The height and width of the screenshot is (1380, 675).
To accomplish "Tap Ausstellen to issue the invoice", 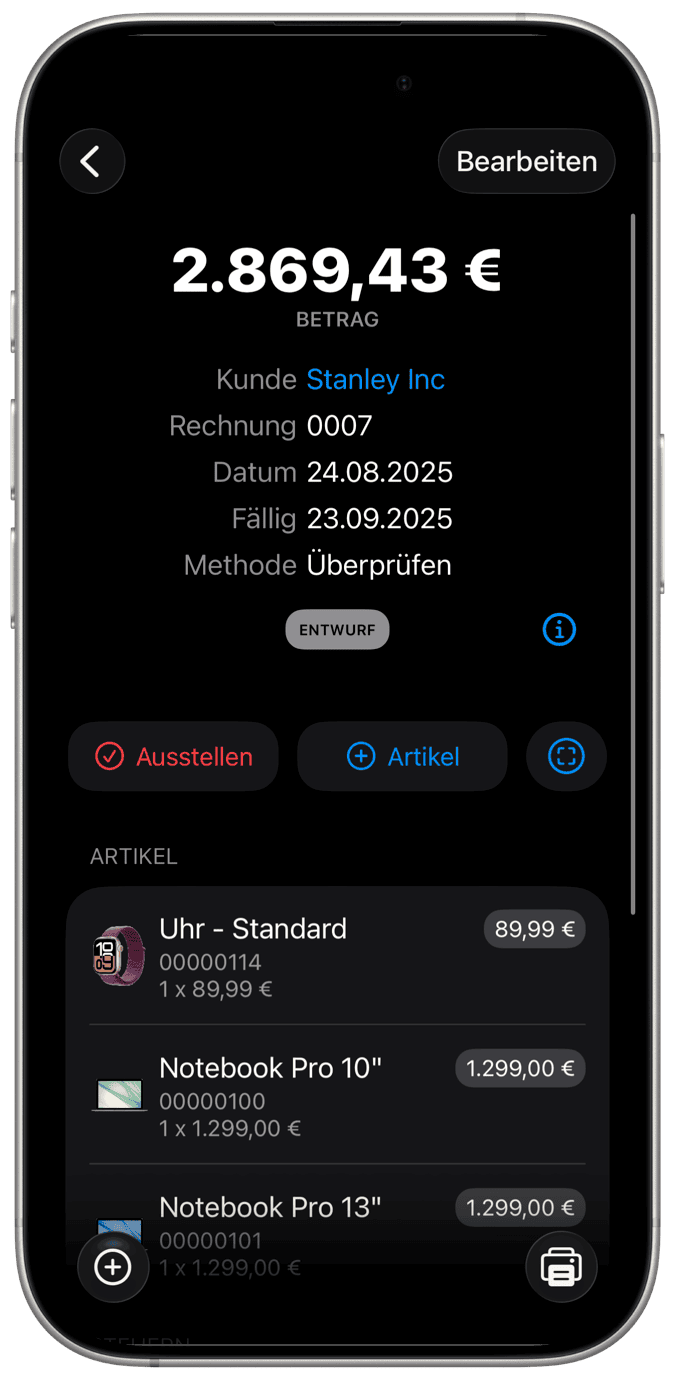I will (x=173, y=757).
